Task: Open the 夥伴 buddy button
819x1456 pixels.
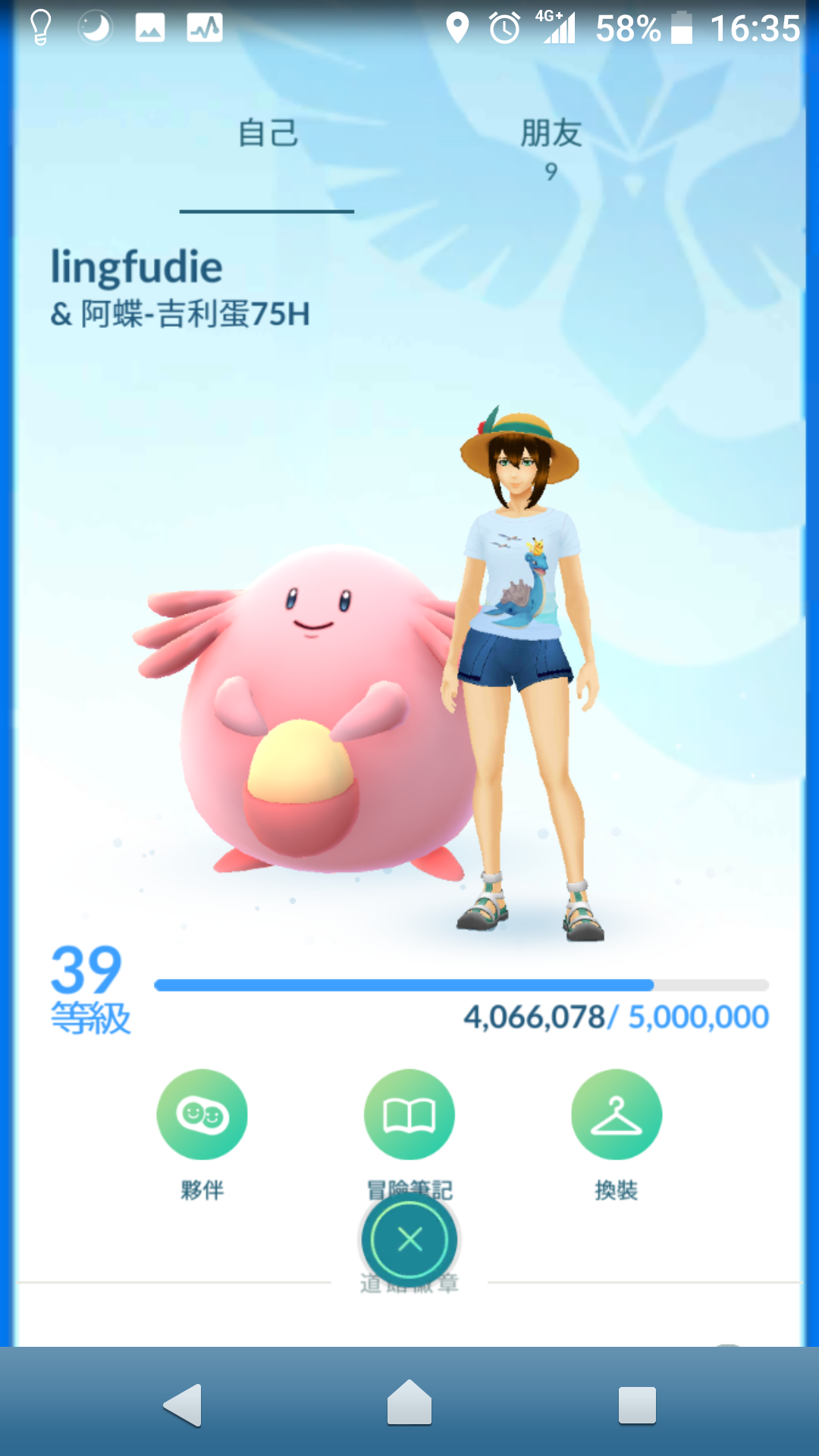Action: tap(202, 1115)
